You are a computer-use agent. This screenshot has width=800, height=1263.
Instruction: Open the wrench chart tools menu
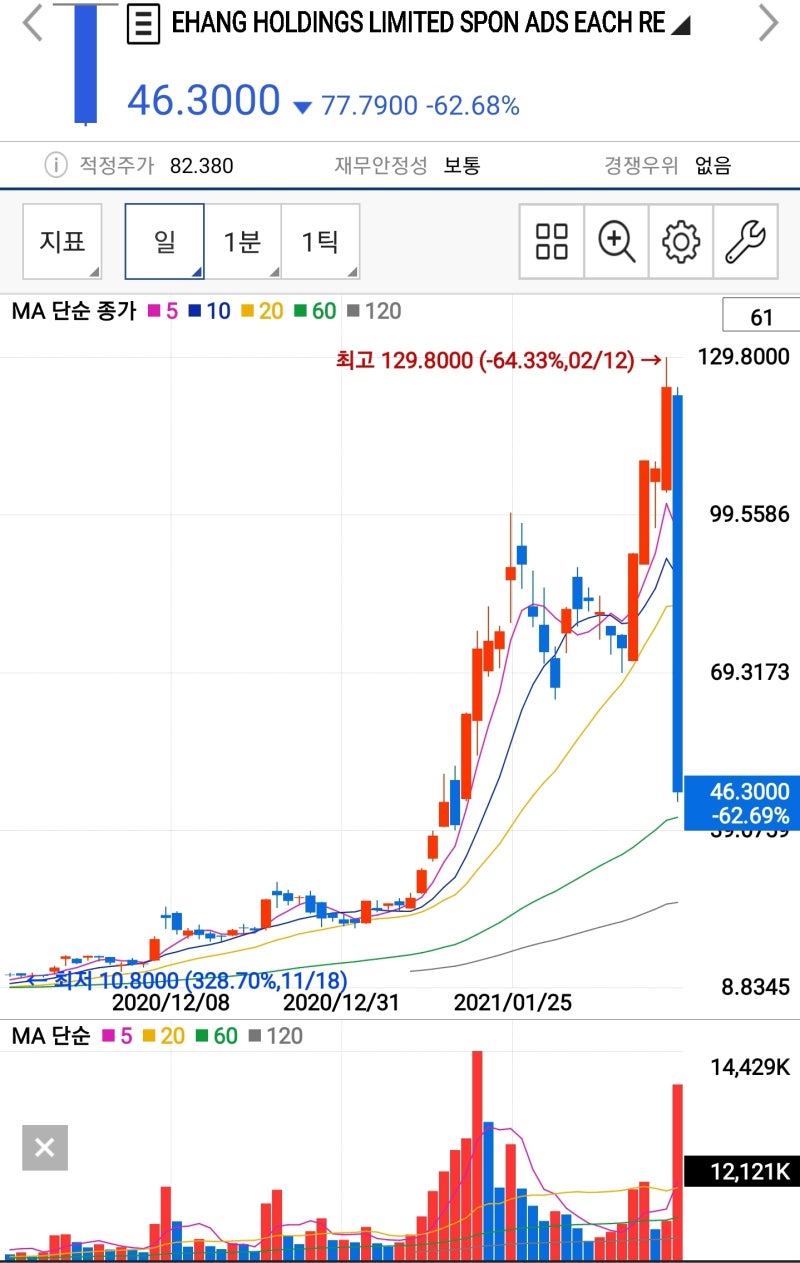click(x=744, y=241)
